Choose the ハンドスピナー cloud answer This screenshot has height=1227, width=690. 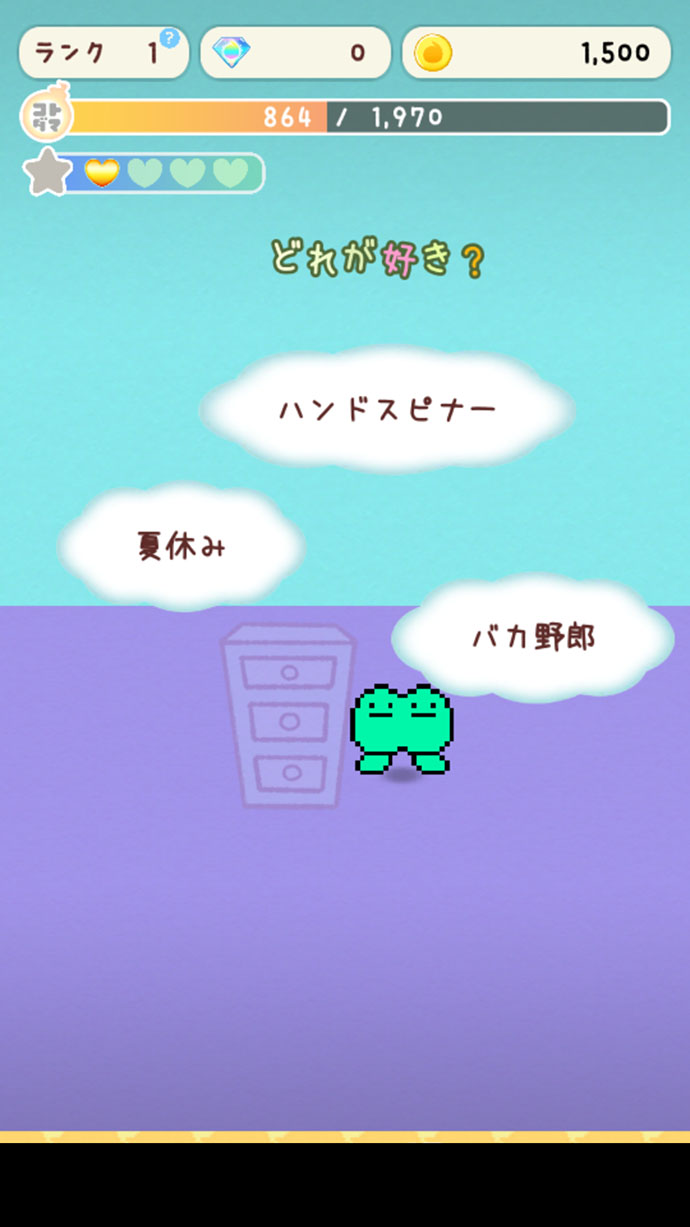(x=387, y=410)
